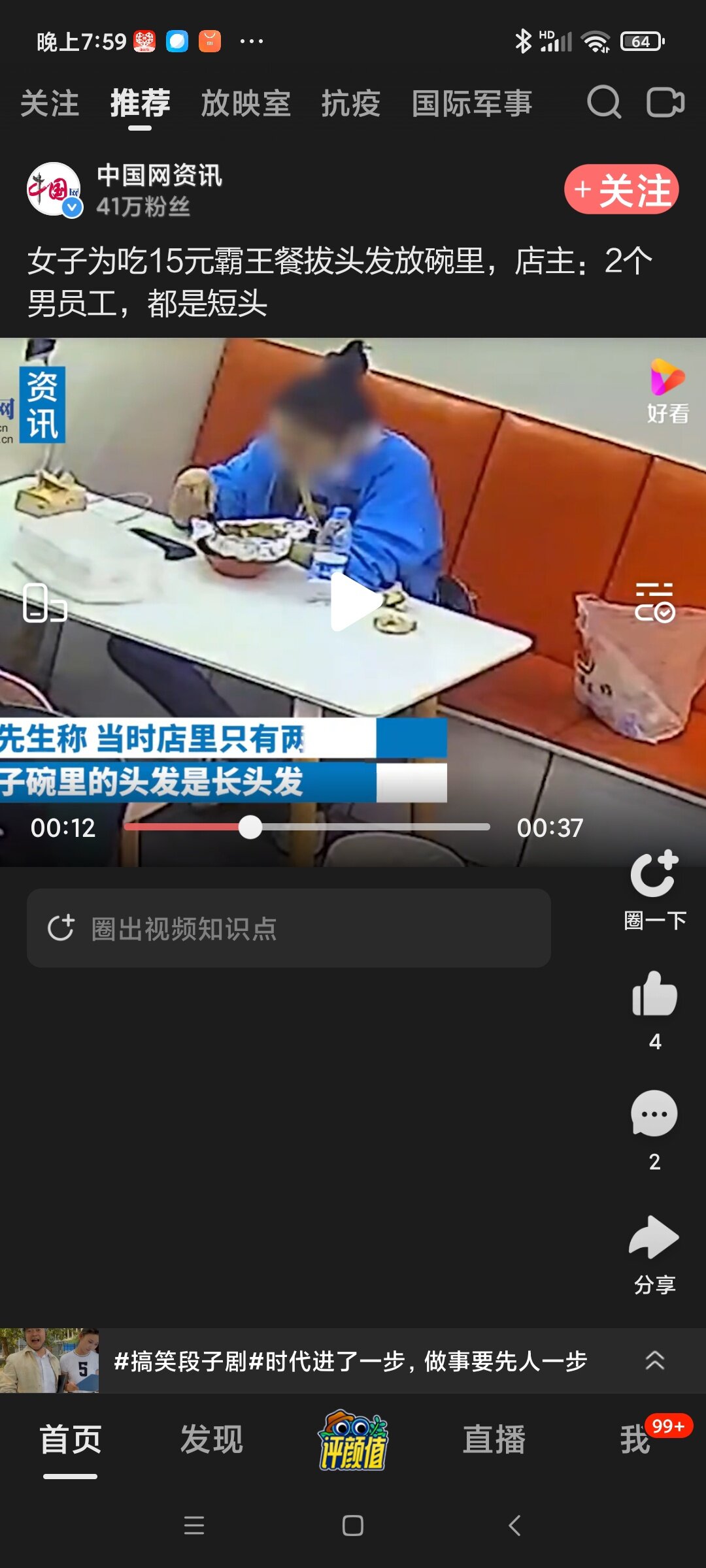Share this video via 分享
This screenshot has height=1568, width=706.
pos(654,1238)
